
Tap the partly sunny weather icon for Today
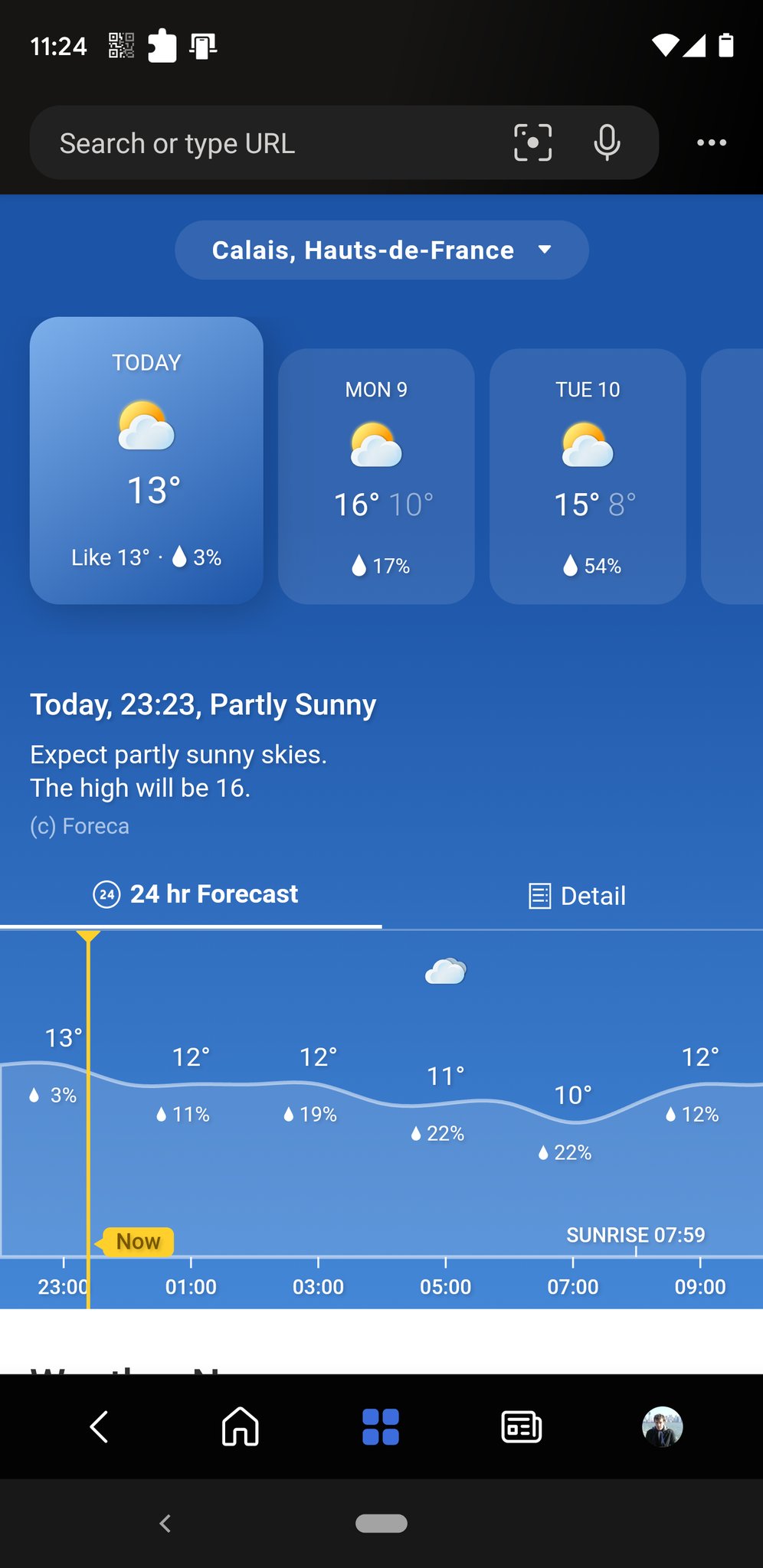[146, 427]
